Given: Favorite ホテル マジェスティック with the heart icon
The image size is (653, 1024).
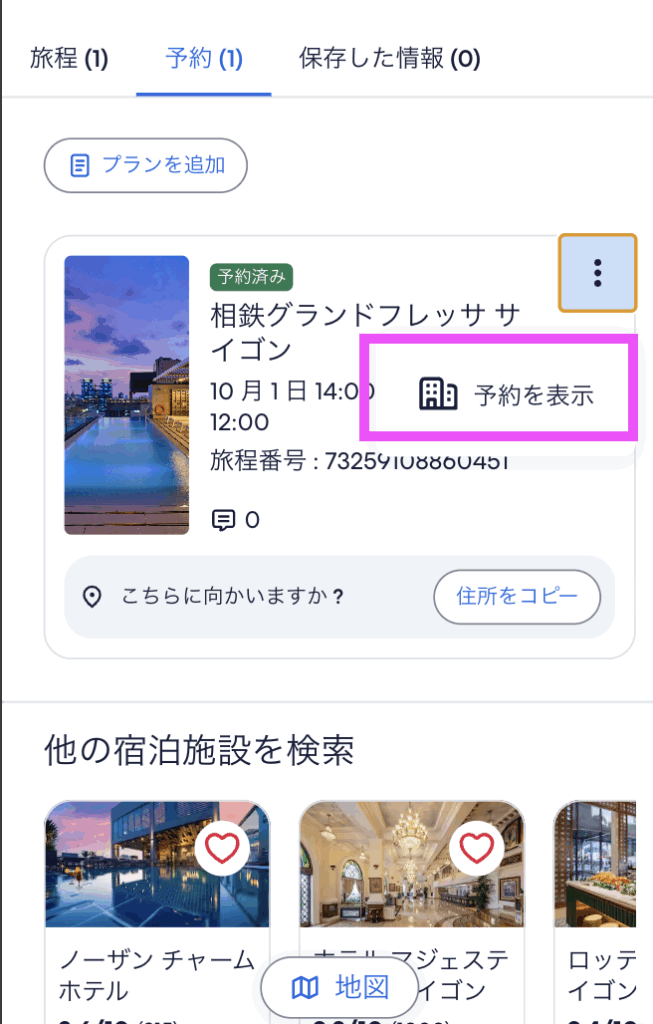Looking at the screenshot, I should pyautogui.click(x=477, y=849).
